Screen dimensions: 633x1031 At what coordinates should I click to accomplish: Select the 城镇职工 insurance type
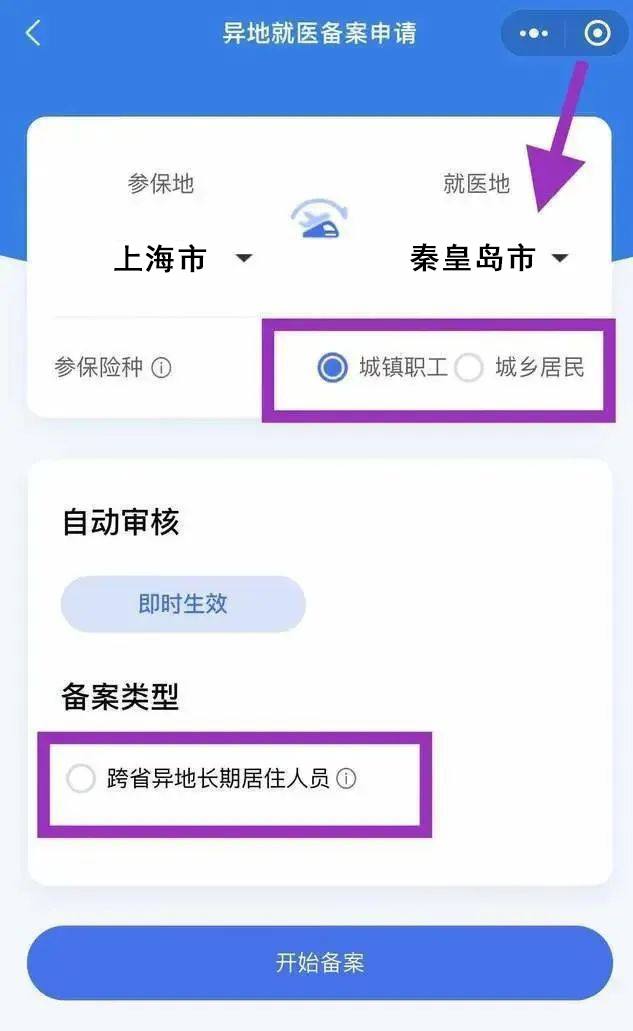332,368
